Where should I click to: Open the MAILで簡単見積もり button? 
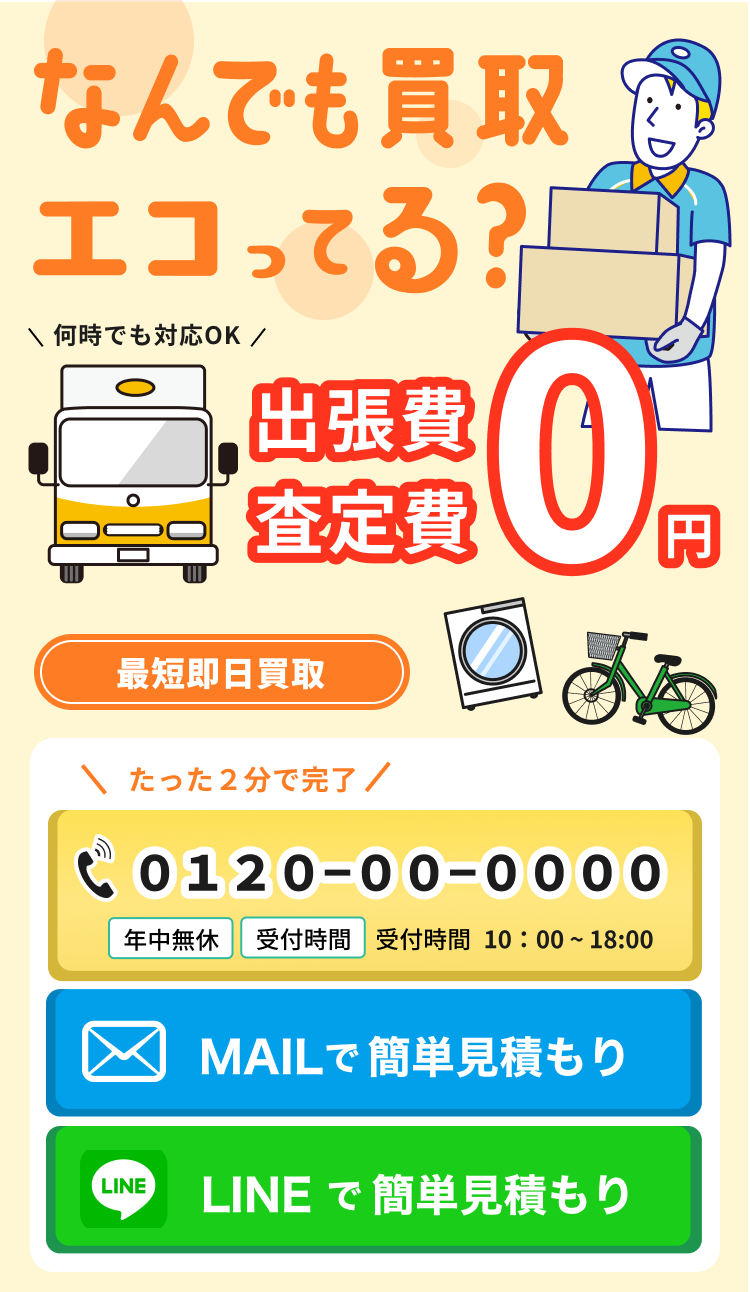(375, 1053)
